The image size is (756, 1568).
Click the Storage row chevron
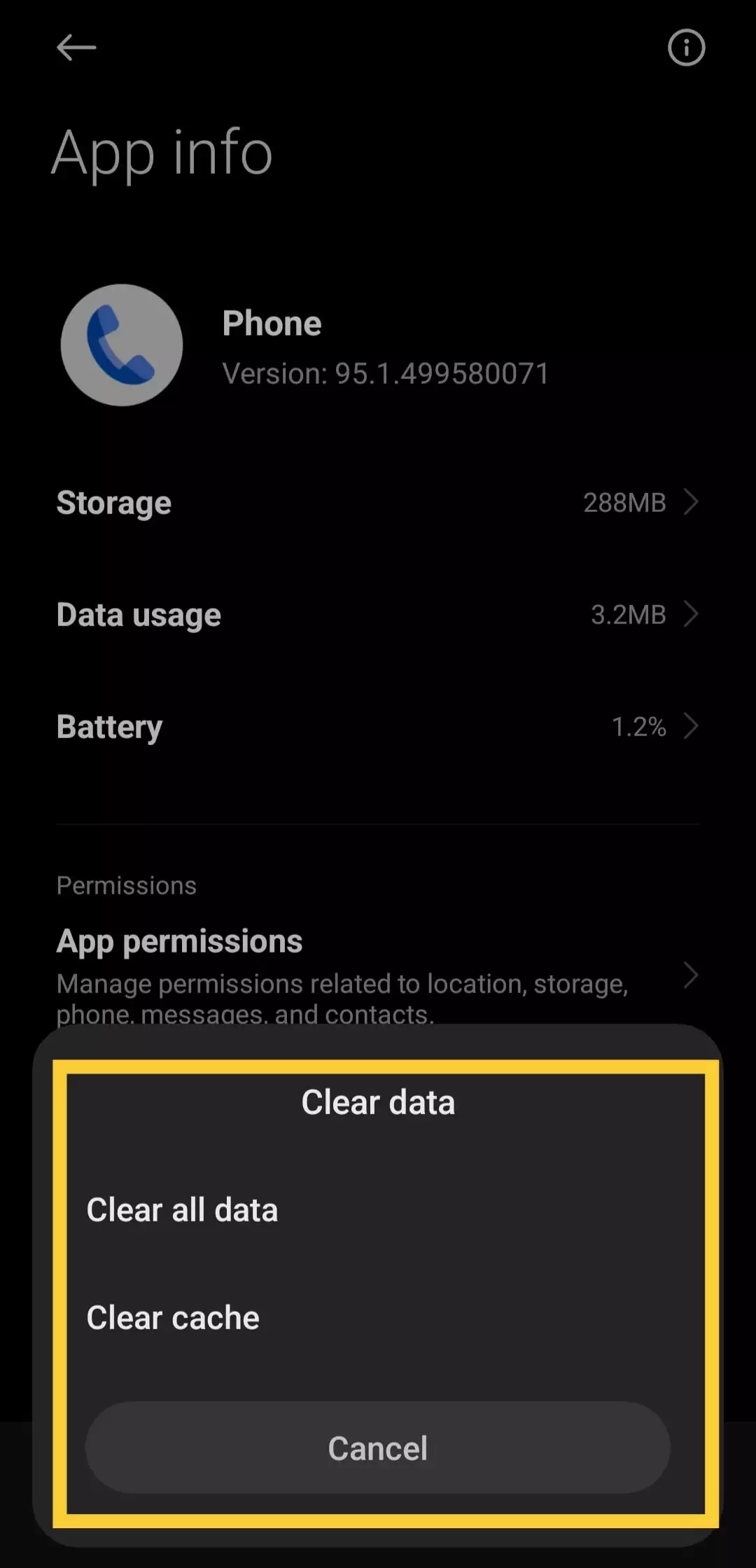[x=693, y=501]
